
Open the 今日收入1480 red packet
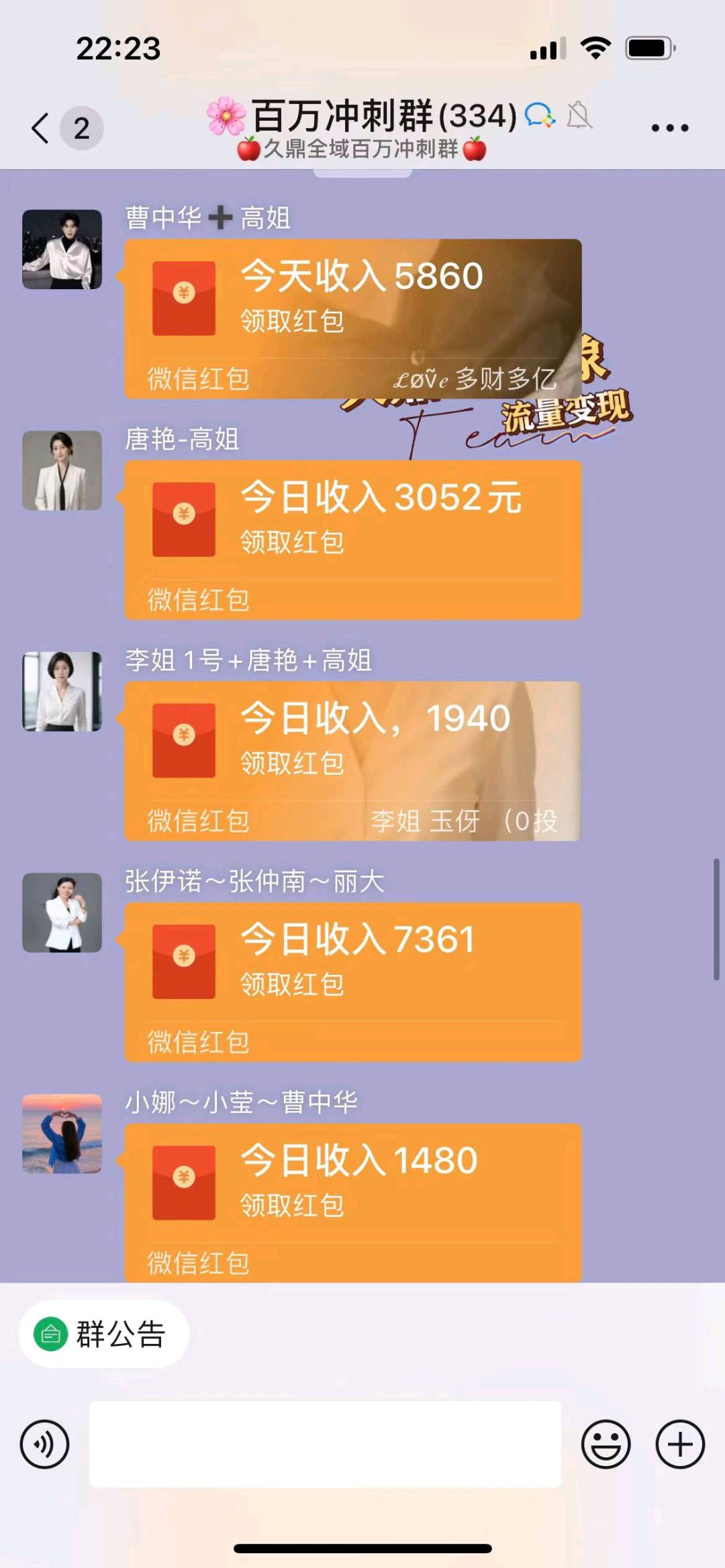click(352, 1202)
